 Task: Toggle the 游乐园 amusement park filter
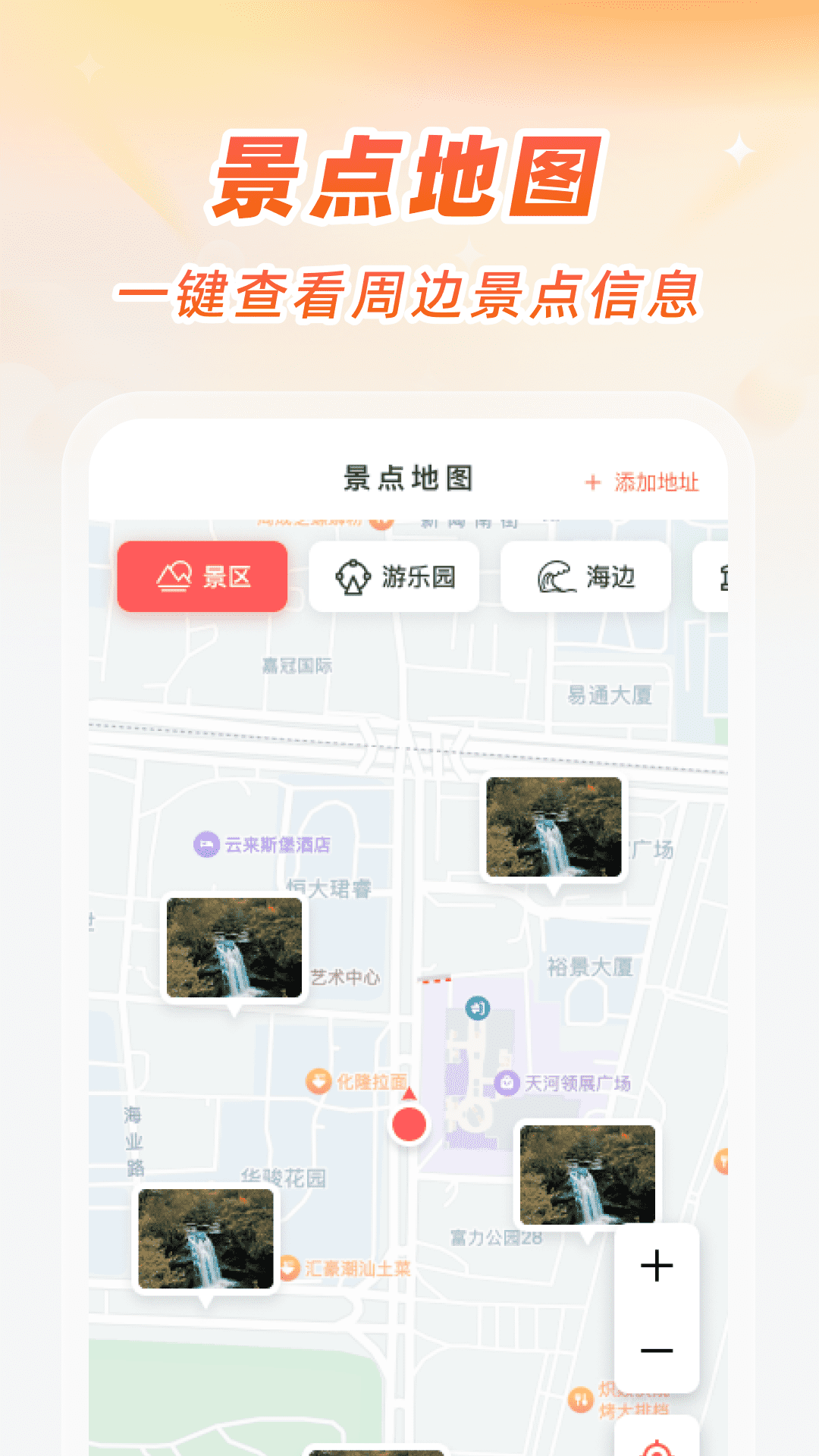(396, 577)
